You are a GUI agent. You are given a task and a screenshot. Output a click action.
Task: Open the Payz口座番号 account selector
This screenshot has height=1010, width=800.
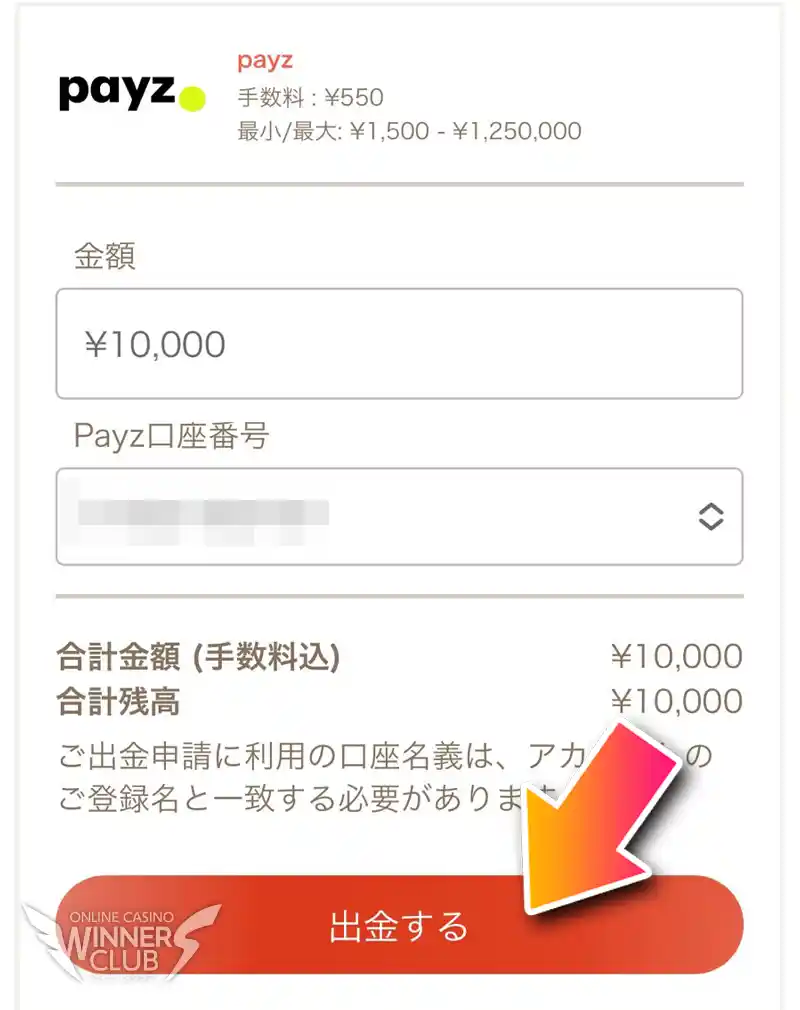click(x=400, y=517)
